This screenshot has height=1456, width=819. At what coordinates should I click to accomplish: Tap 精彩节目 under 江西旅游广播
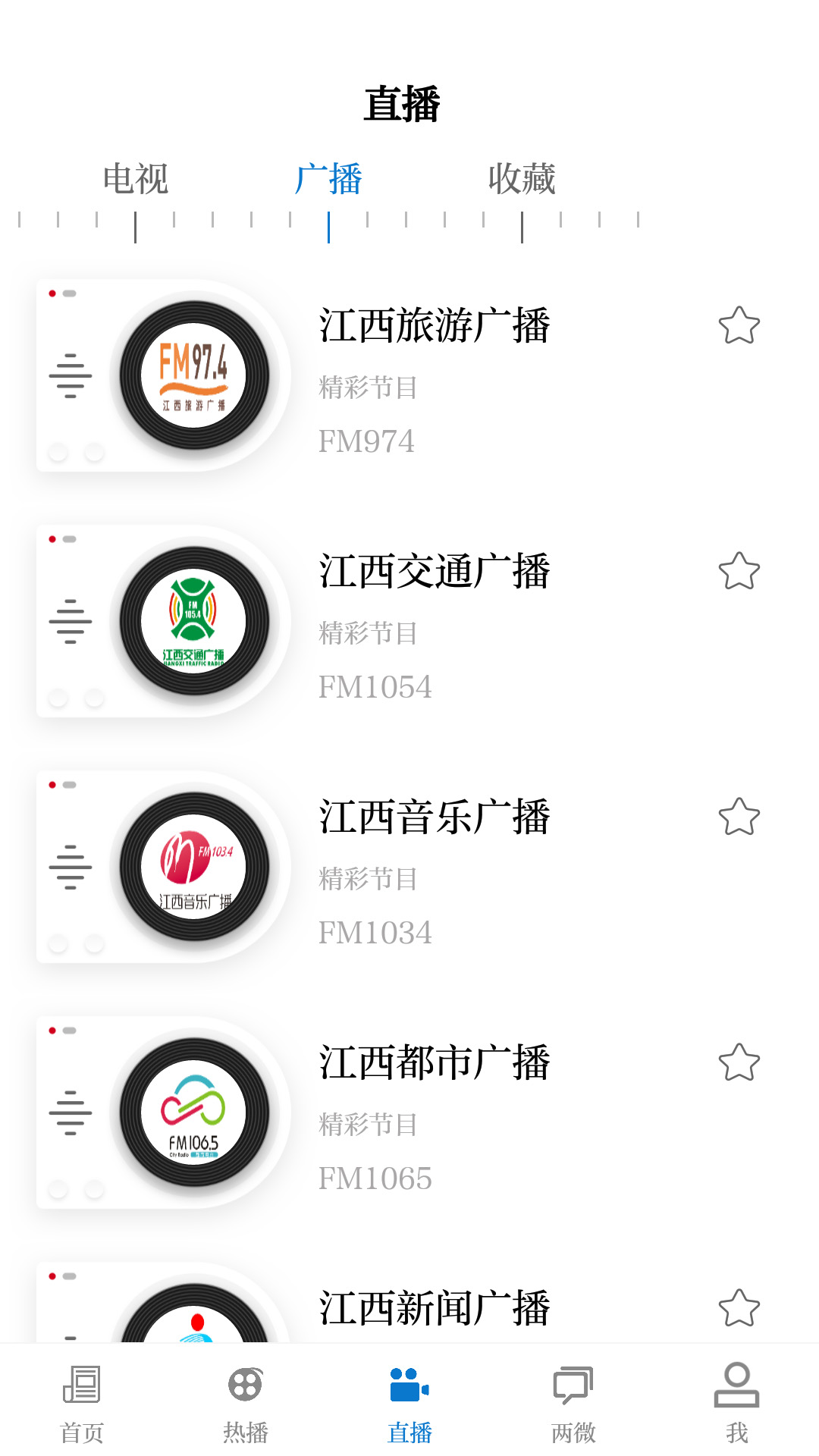pyautogui.click(x=369, y=388)
